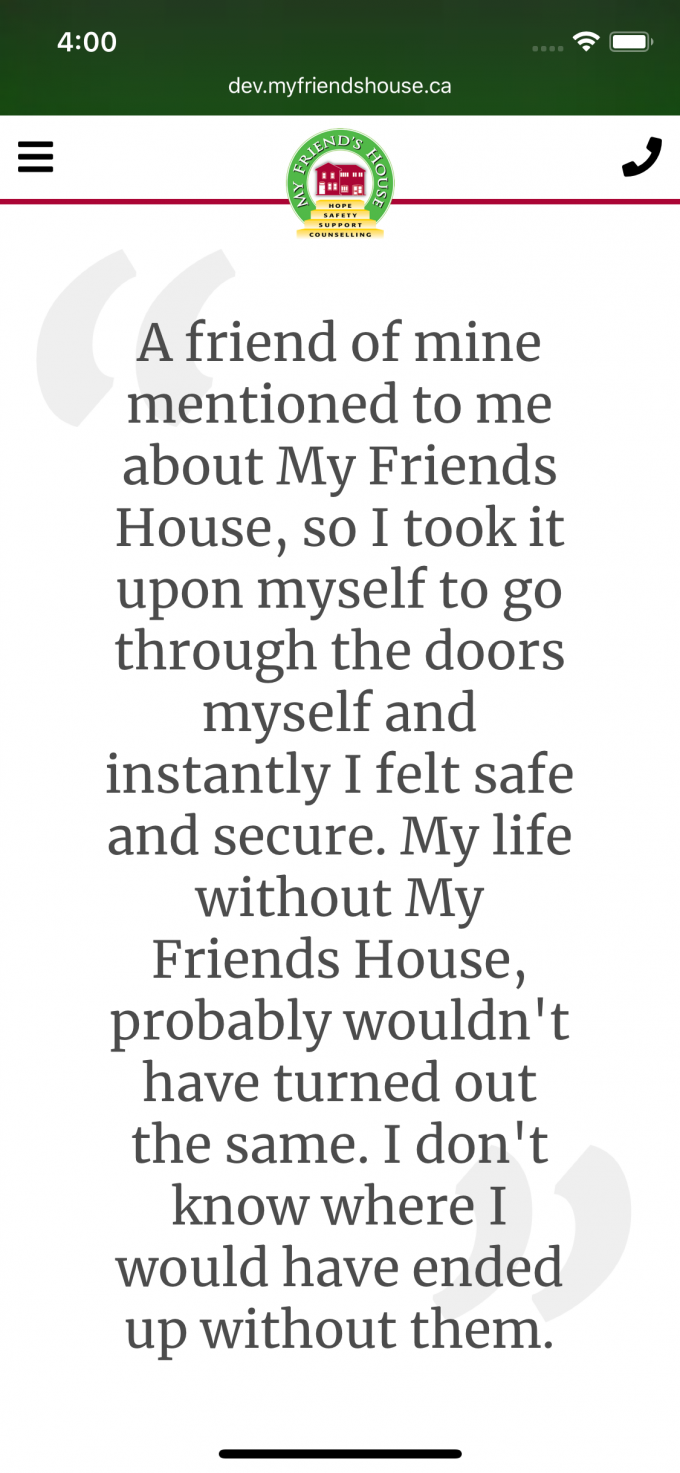The height and width of the screenshot is (1473, 680).
Task: Tap the phone call icon
Action: (641, 157)
